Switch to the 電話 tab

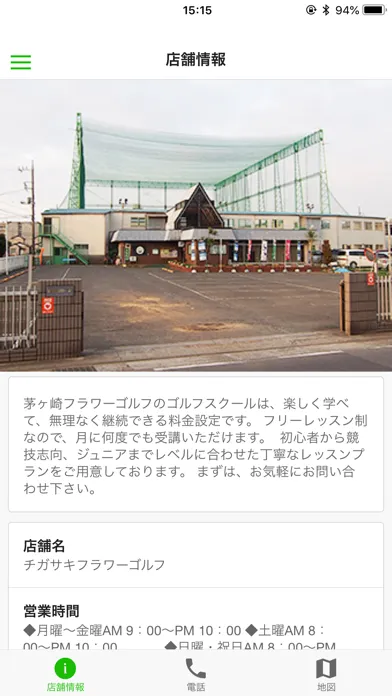coord(196,674)
